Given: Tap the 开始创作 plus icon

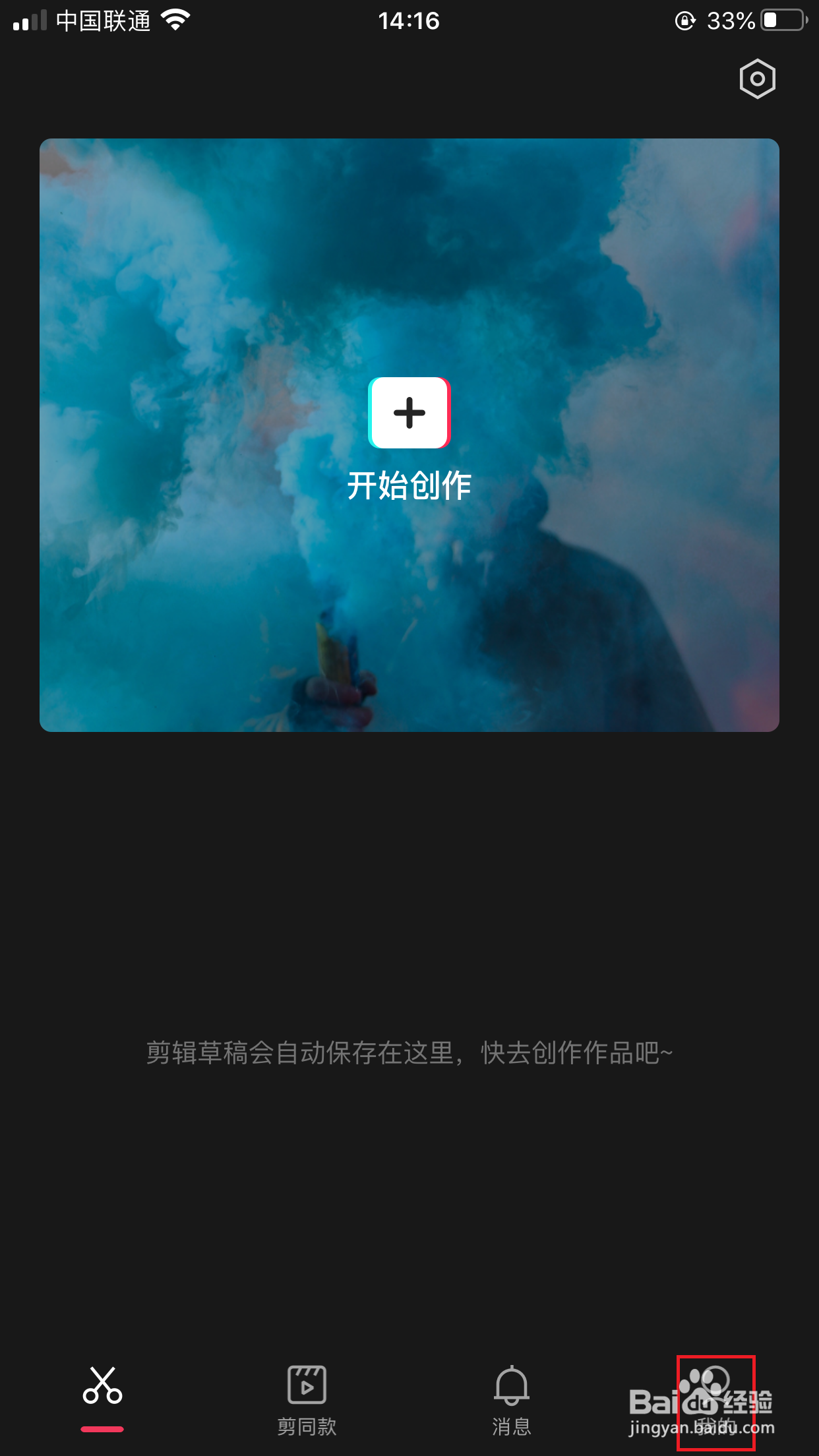Looking at the screenshot, I should (x=409, y=413).
